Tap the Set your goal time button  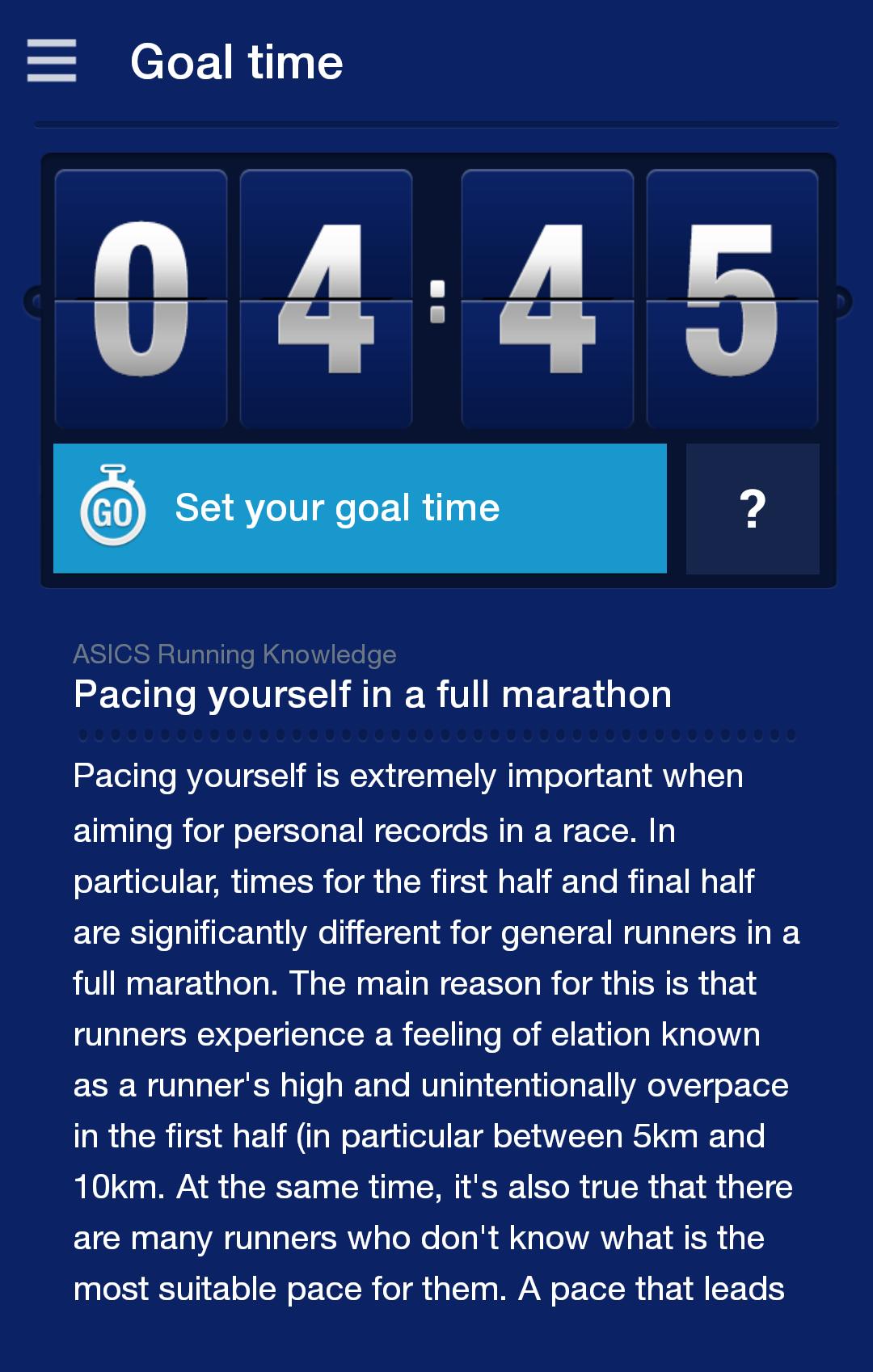click(x=360, y=508)
